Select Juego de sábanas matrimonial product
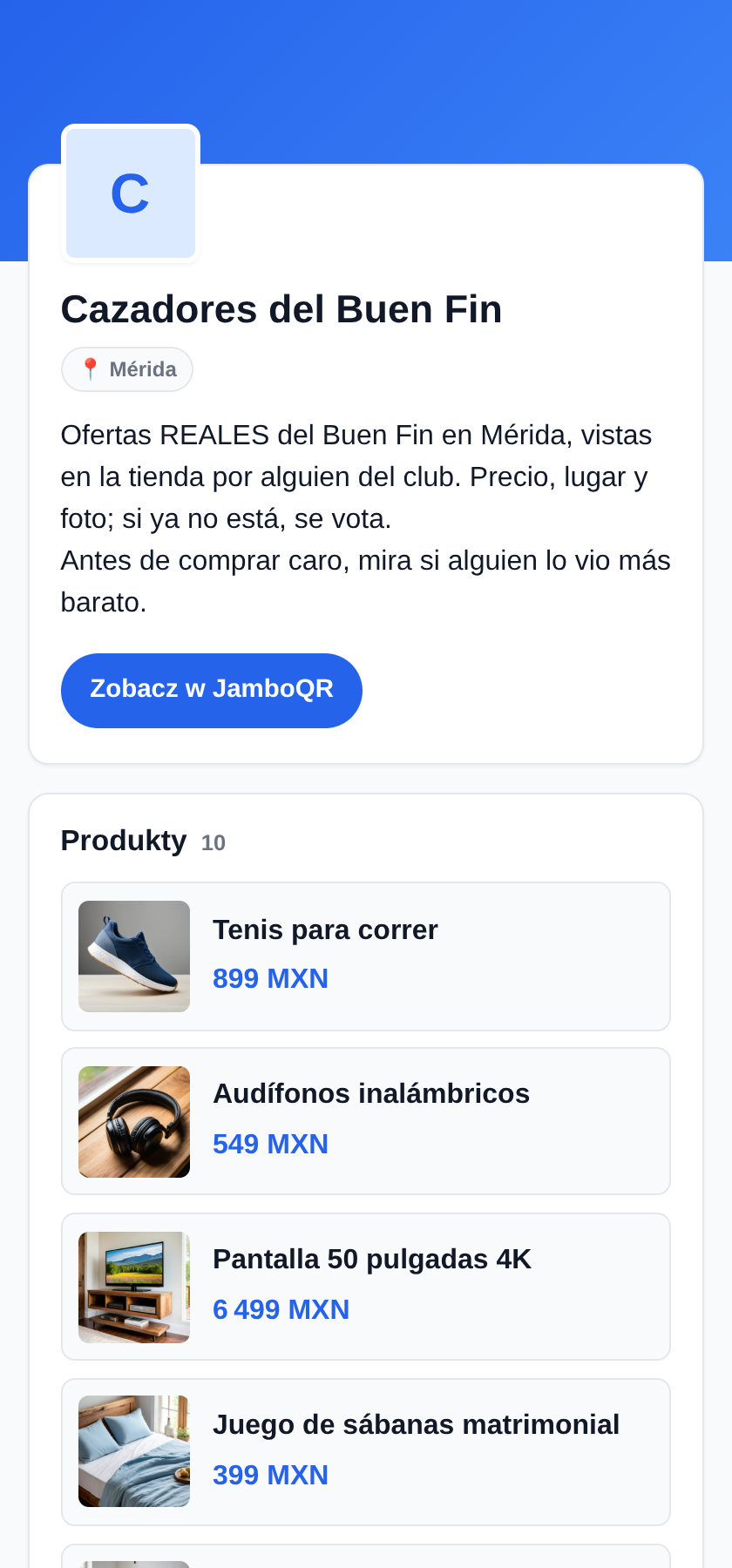The width and height of the screenshot is (732, 1568). (x=366, y=1452)
